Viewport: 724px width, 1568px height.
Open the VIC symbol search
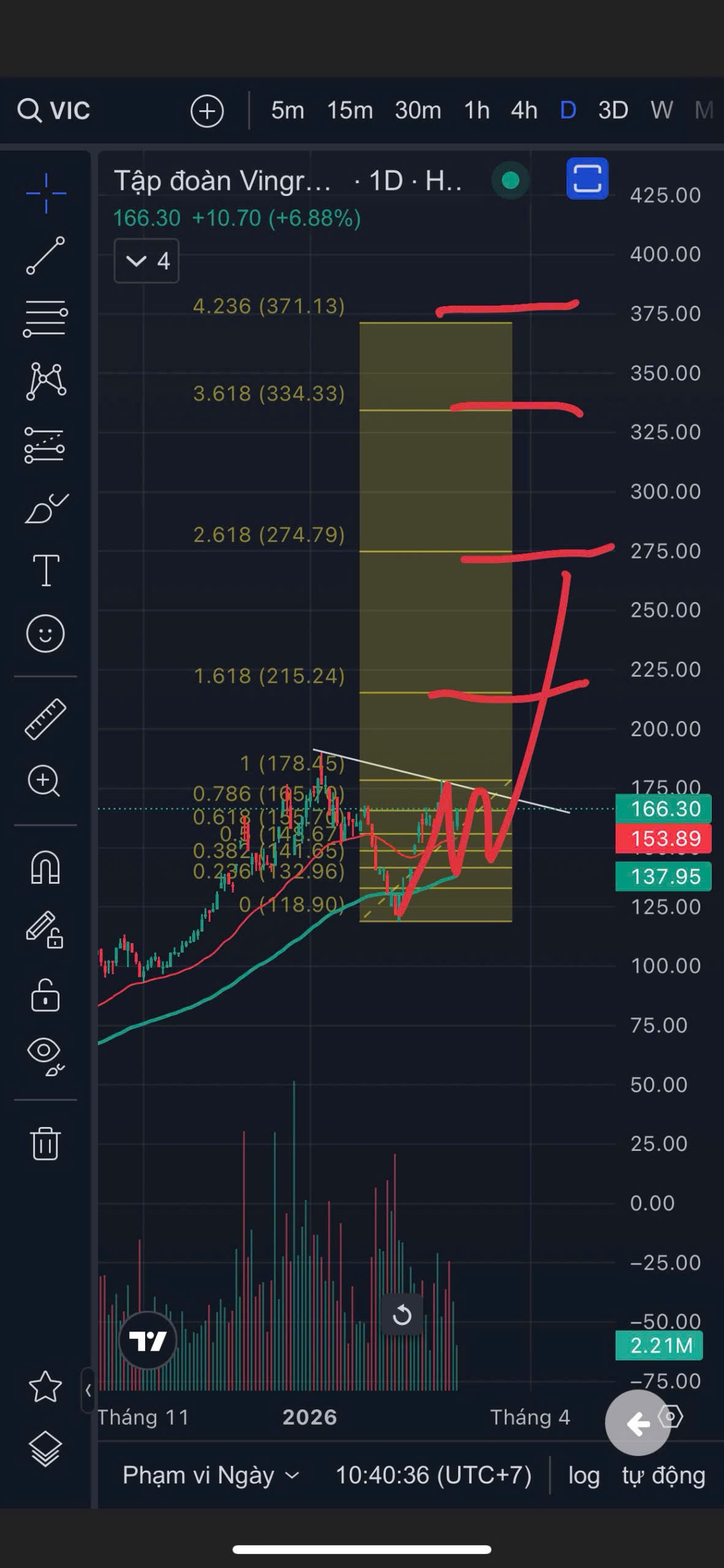click(55, 111)
